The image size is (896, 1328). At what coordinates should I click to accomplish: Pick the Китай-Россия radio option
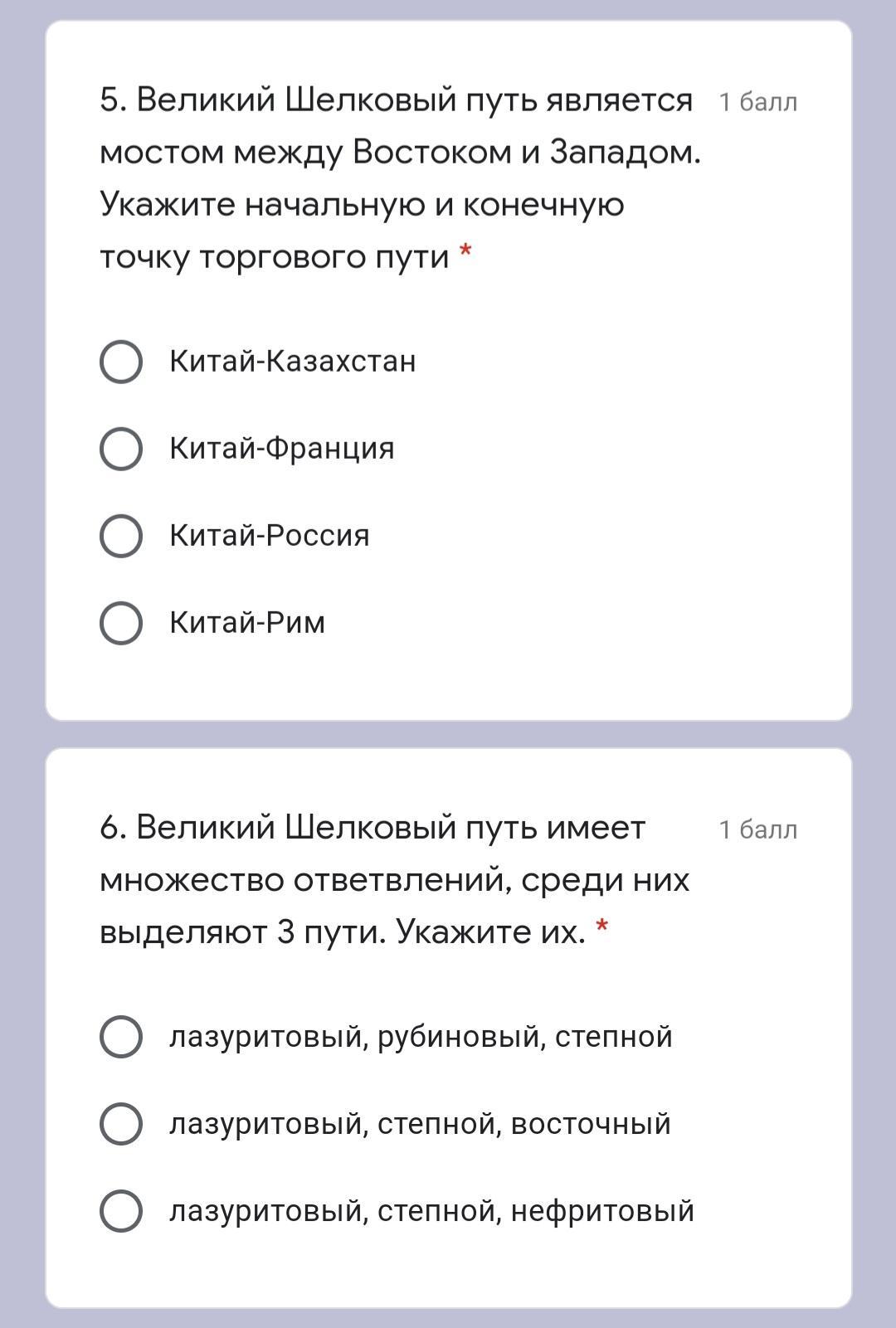click(121, 536)
